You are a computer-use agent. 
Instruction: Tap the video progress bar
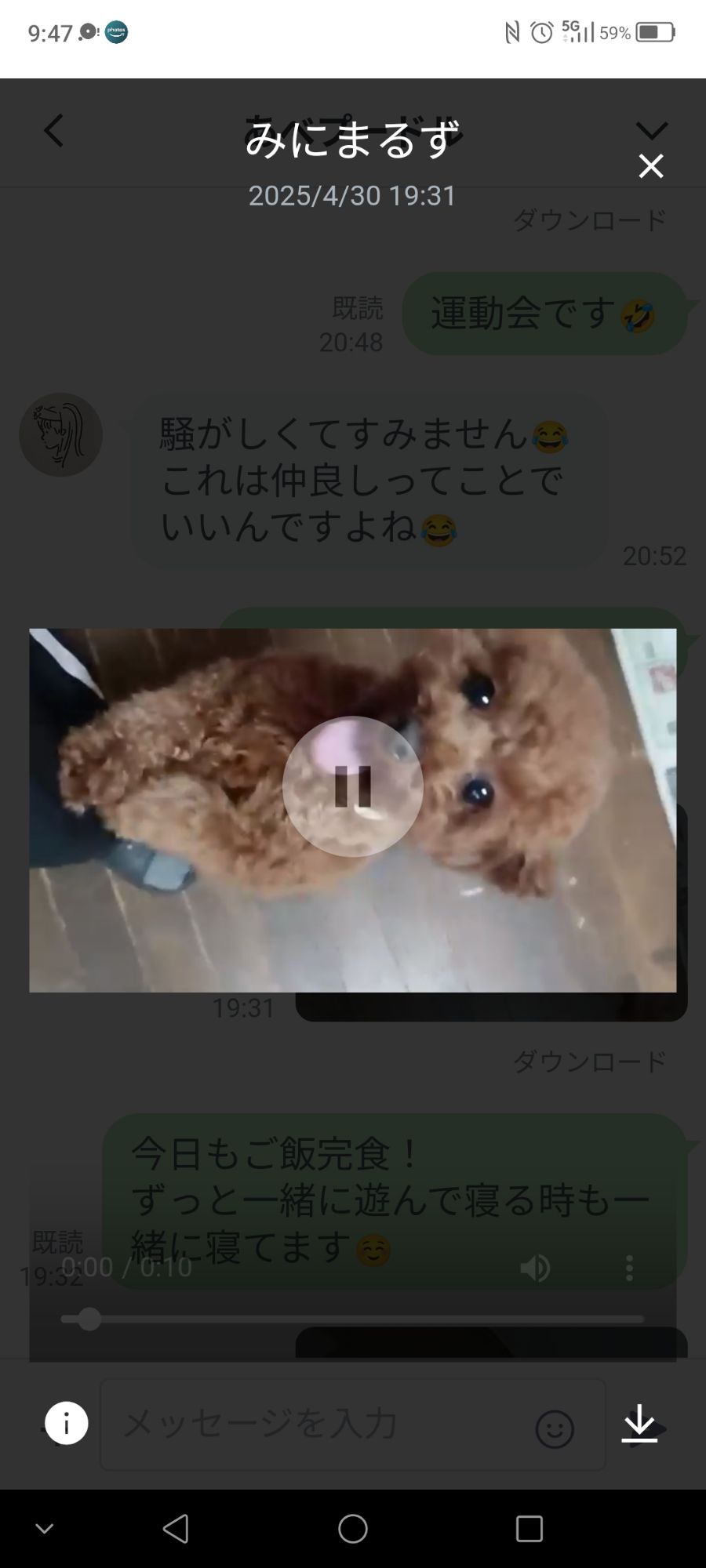point(353,1319)
